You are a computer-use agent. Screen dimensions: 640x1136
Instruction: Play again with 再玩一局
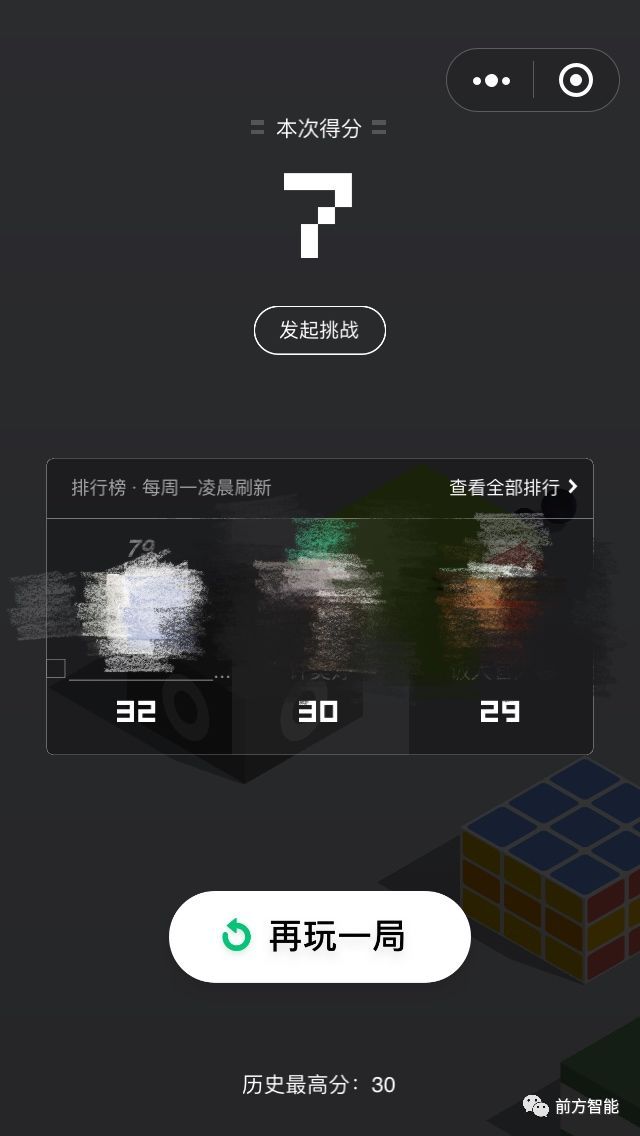(319, 936)
